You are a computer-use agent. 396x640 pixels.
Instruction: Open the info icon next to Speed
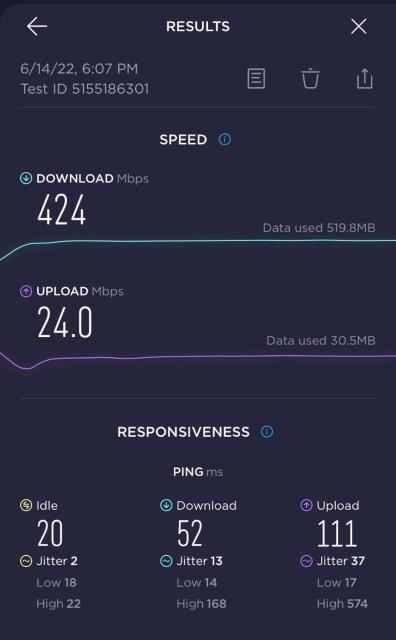point(225,140)
